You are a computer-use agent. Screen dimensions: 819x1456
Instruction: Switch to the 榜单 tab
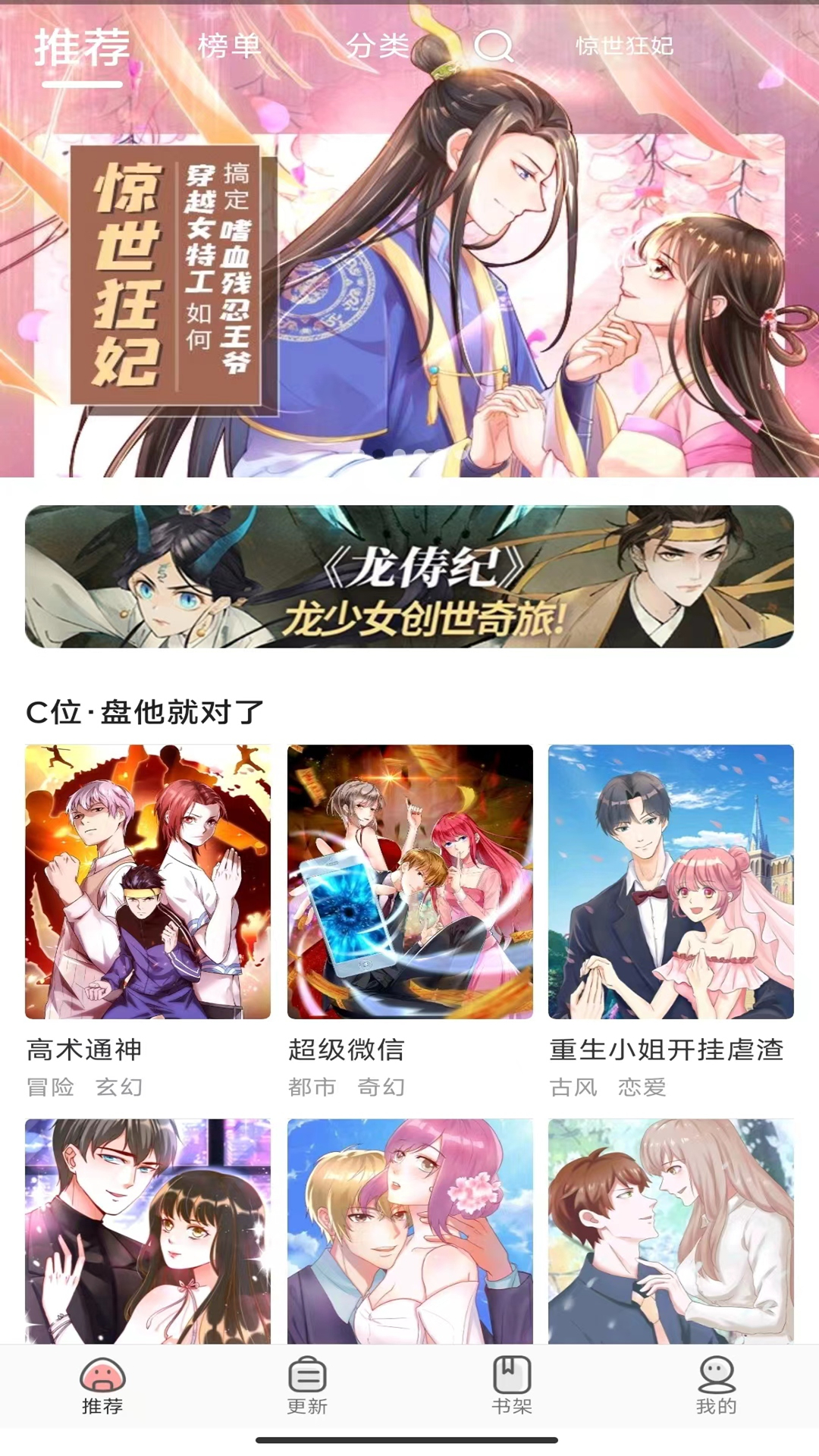229,46
